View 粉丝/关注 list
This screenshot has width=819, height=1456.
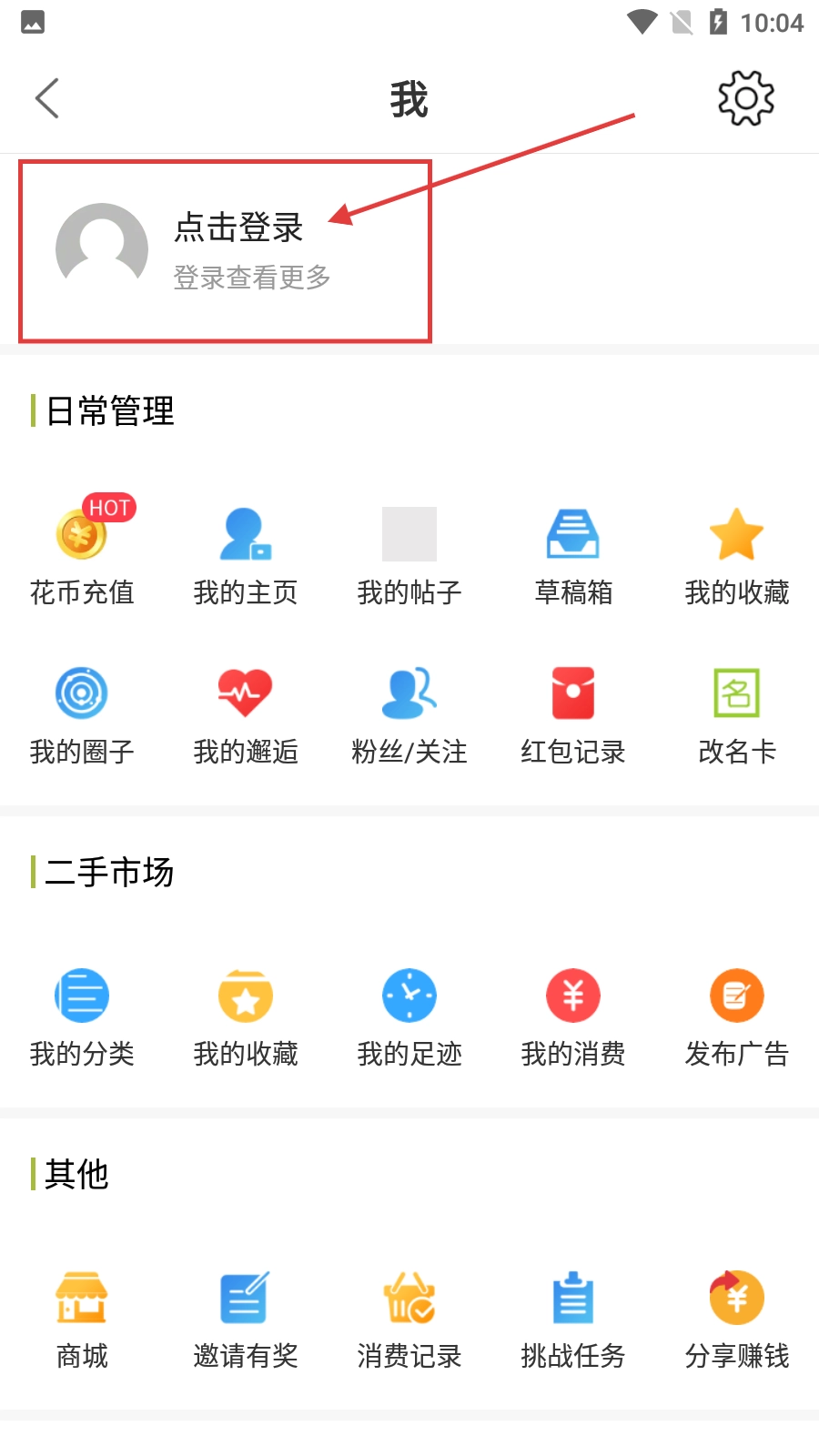point(409,712)
